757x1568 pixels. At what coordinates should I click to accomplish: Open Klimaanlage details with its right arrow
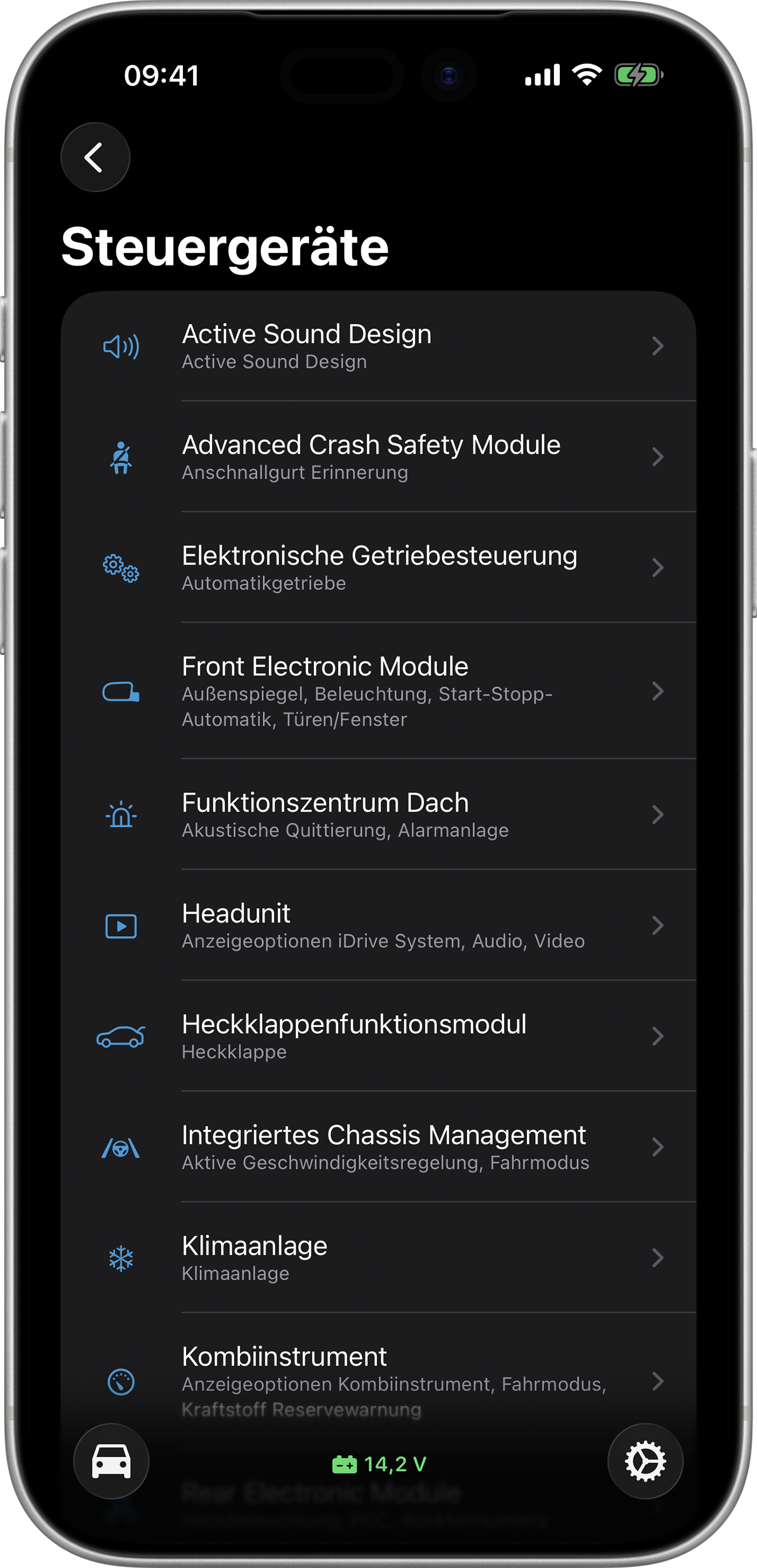pyautogui.click(x=658, y=1258)
